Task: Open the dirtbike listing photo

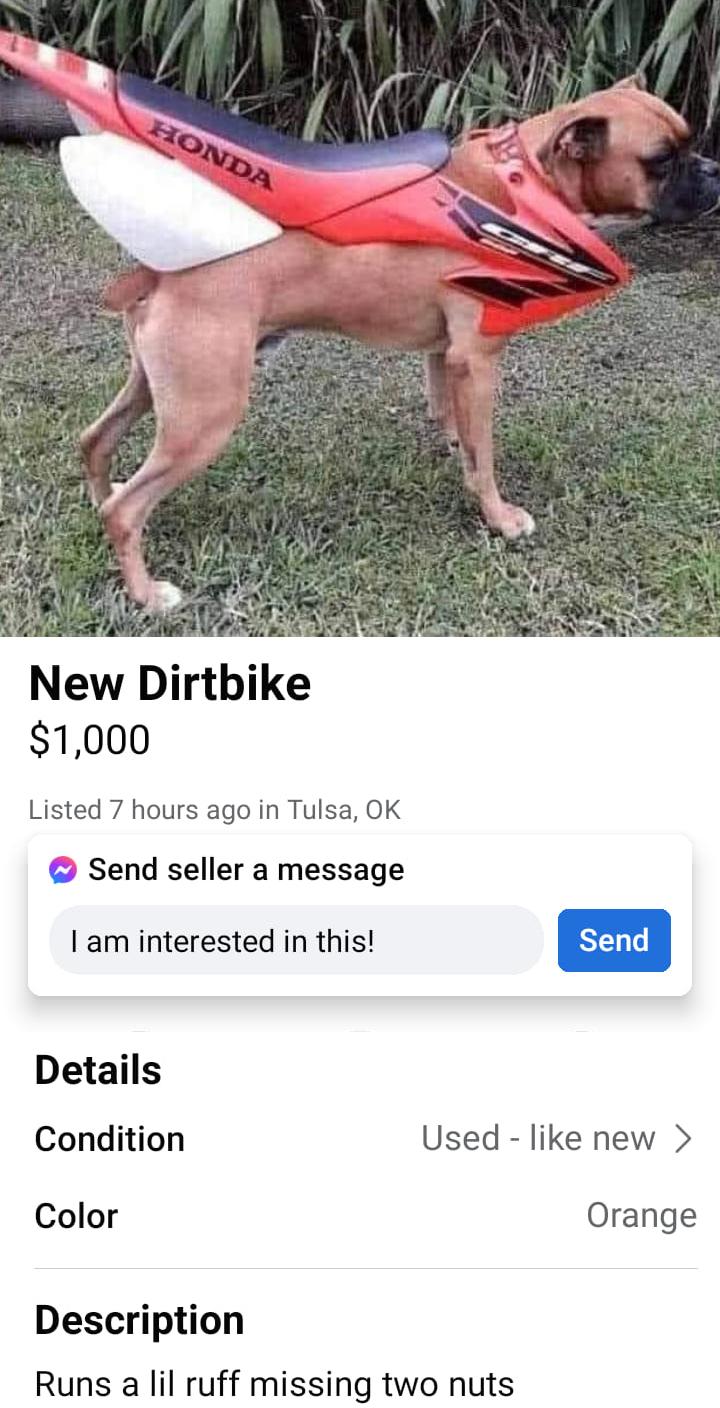Action: click(x=360, y=318)
